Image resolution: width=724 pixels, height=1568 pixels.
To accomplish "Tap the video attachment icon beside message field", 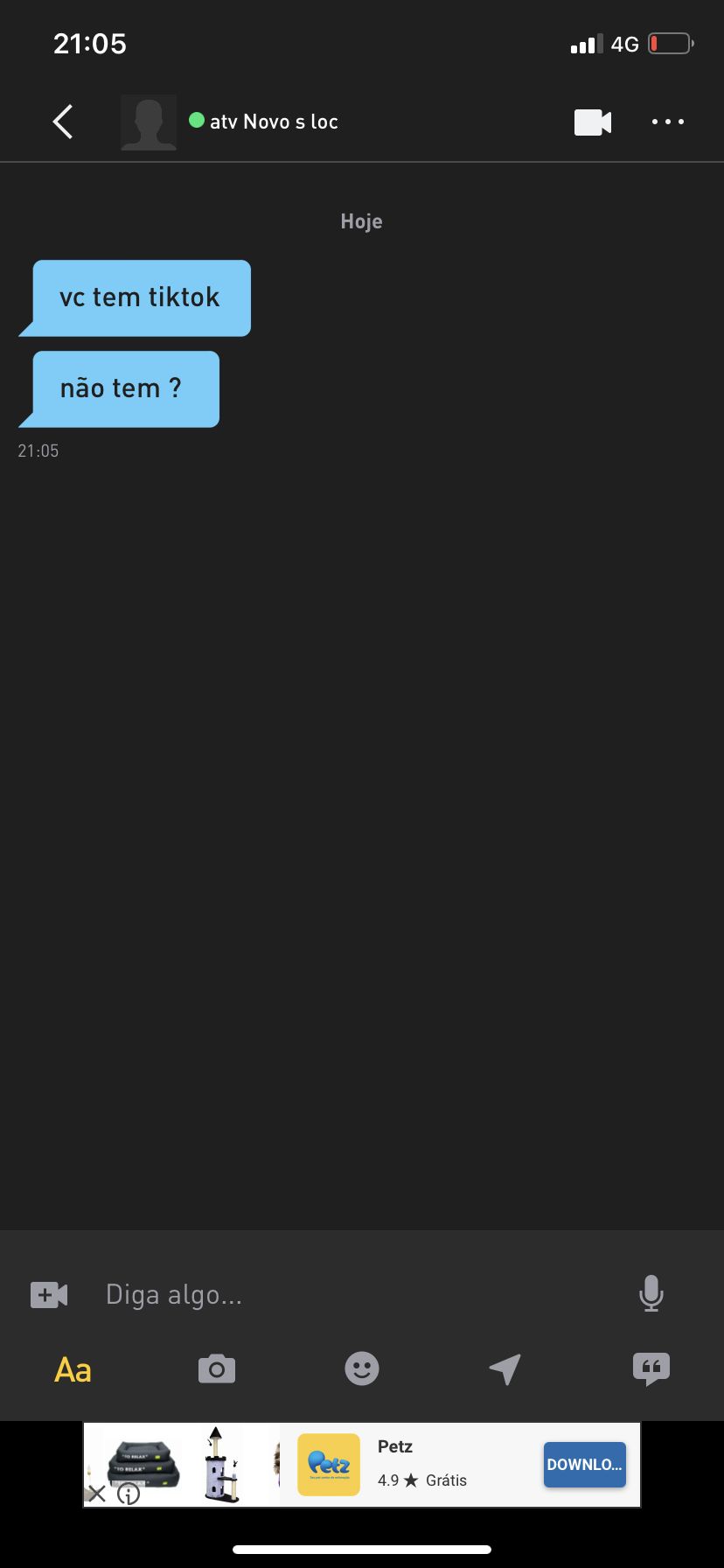I will click(x=49, y=1295).
